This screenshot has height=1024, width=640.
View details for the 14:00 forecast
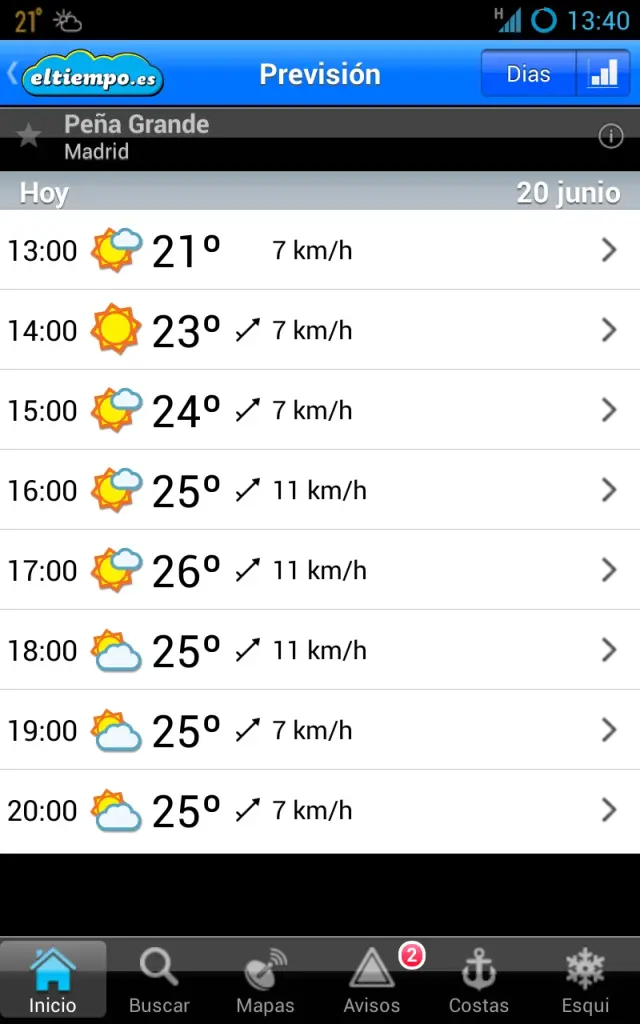pyautogui.click(x=320, y=330)
